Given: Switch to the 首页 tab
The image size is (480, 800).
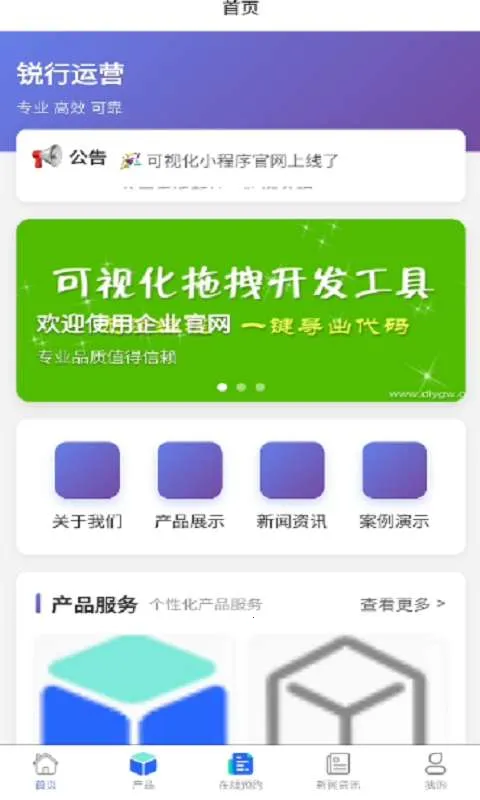Looking at the screenshot, I should (x=46, y=771).
